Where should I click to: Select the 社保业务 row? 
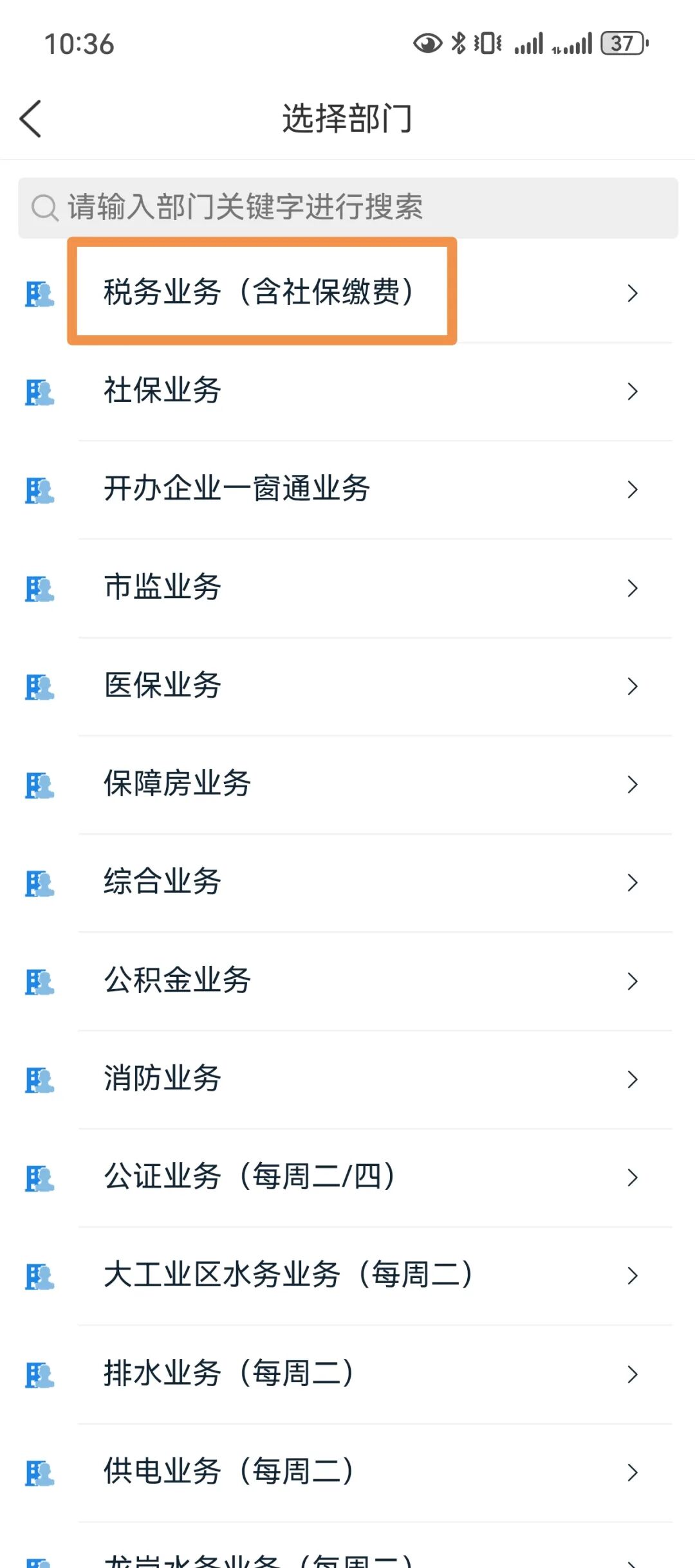[347, 391]
